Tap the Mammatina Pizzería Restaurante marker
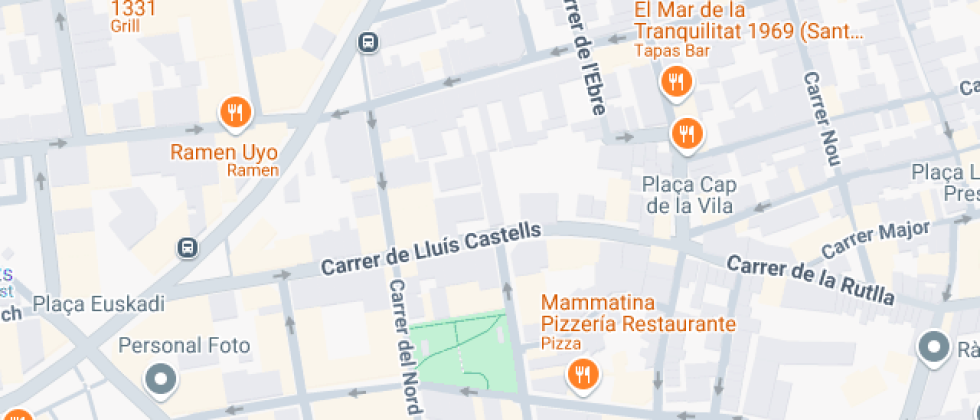The width and height of the screenshot is (980, 420). (x=583, y=374)
